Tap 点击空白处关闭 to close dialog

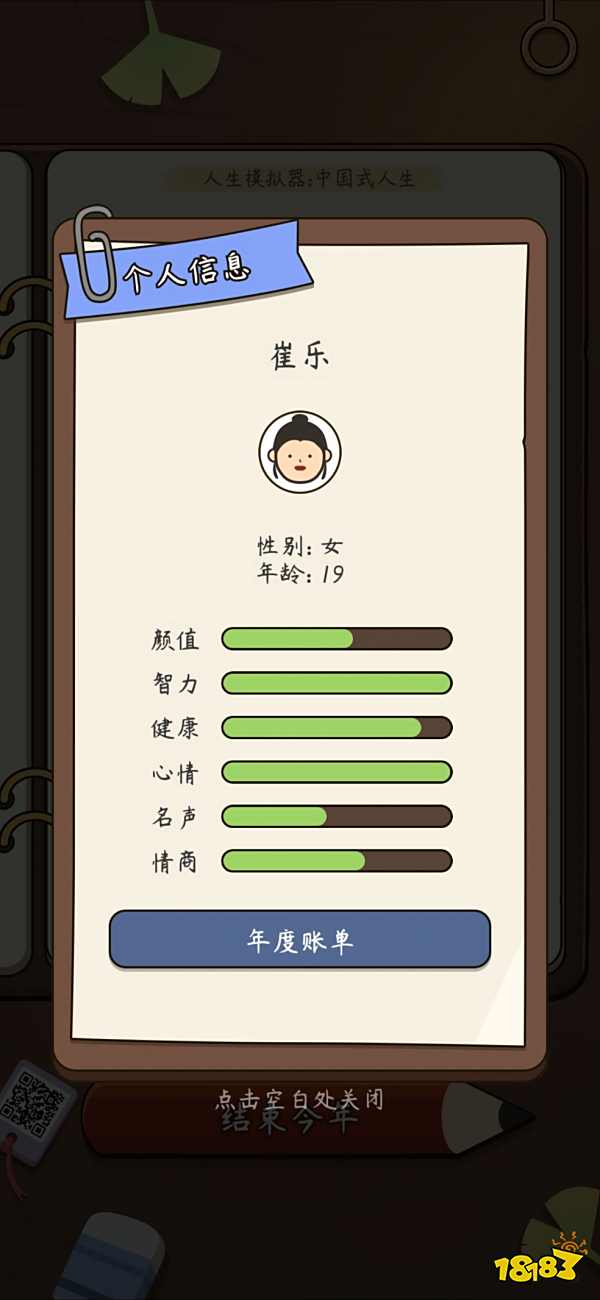pos(299,1100)
